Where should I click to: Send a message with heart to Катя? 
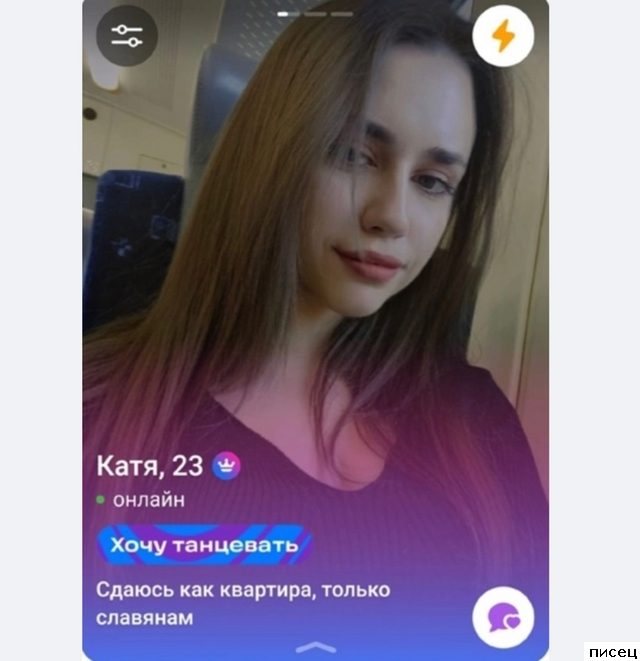503,617
